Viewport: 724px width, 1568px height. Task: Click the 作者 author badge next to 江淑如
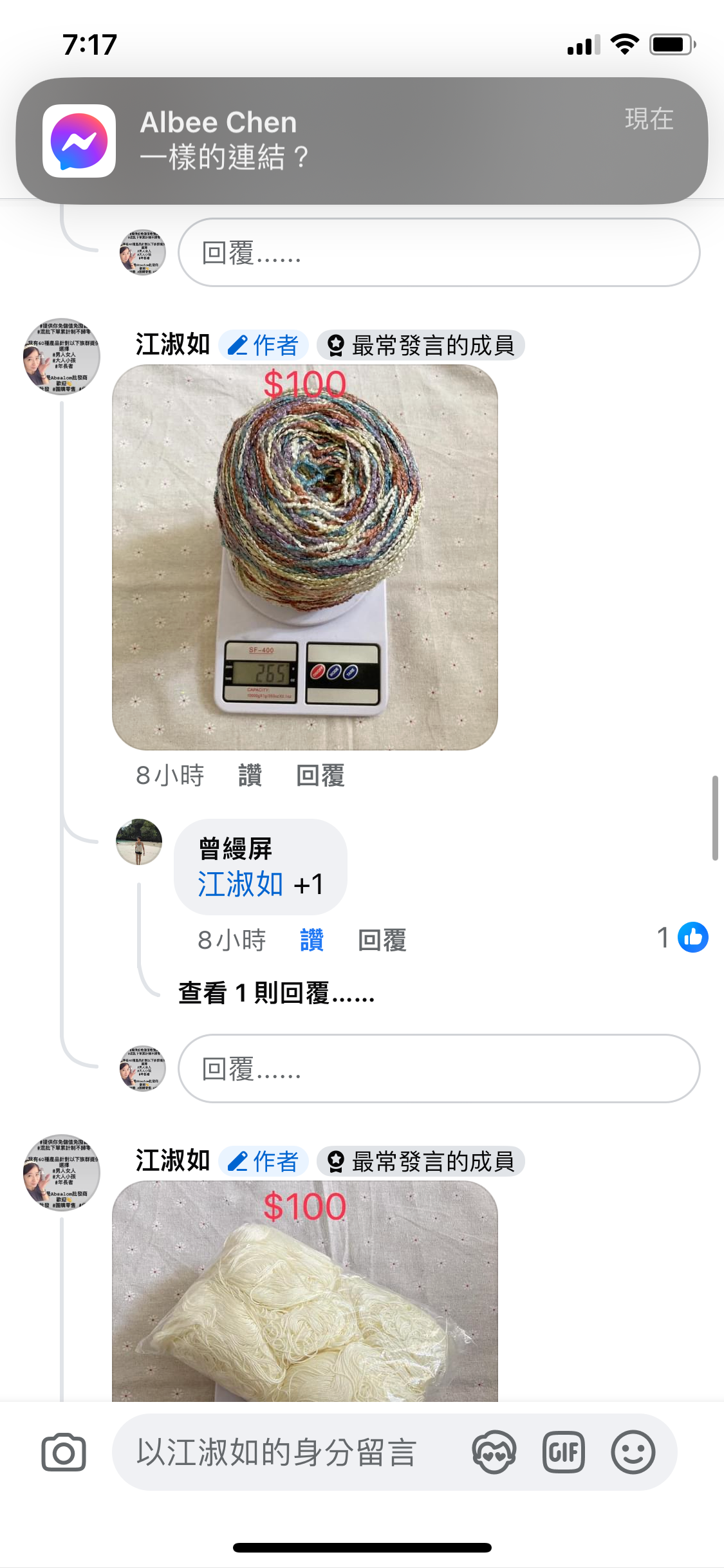pos(266,344)
